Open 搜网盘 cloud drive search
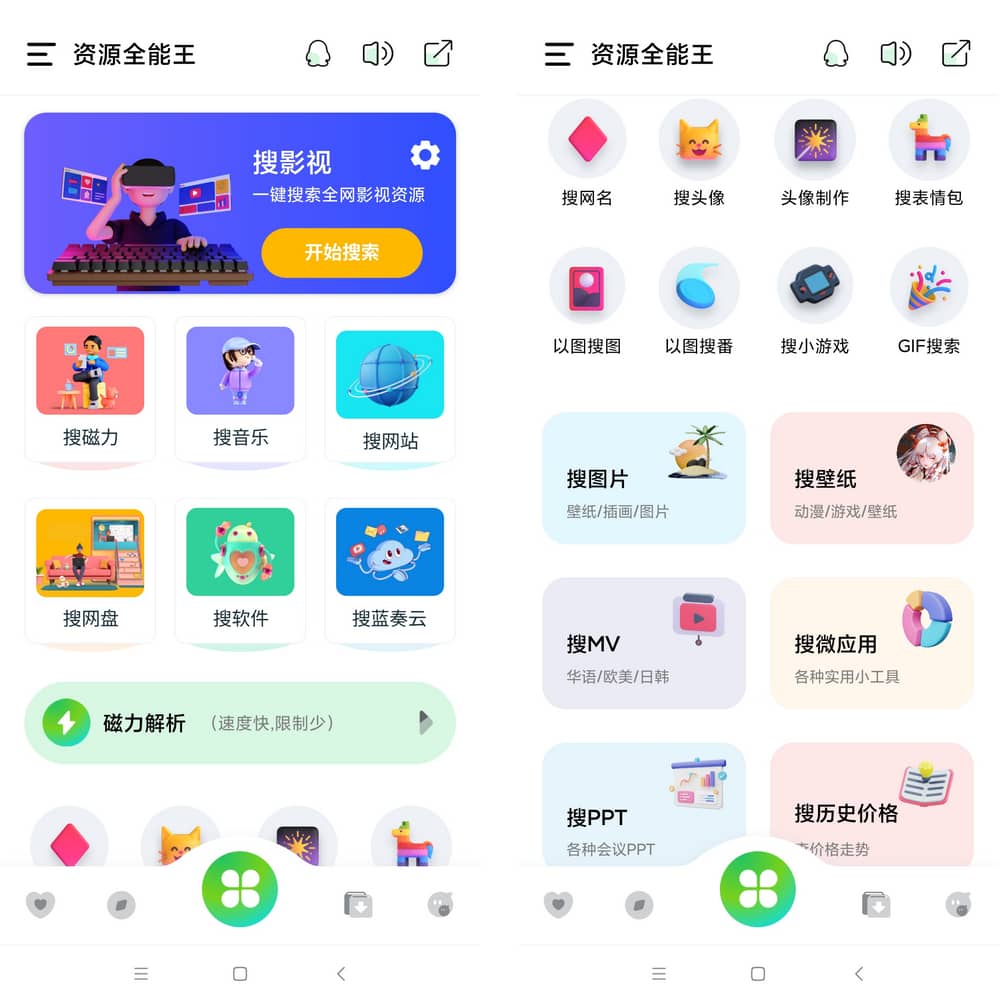 point(90,551)
